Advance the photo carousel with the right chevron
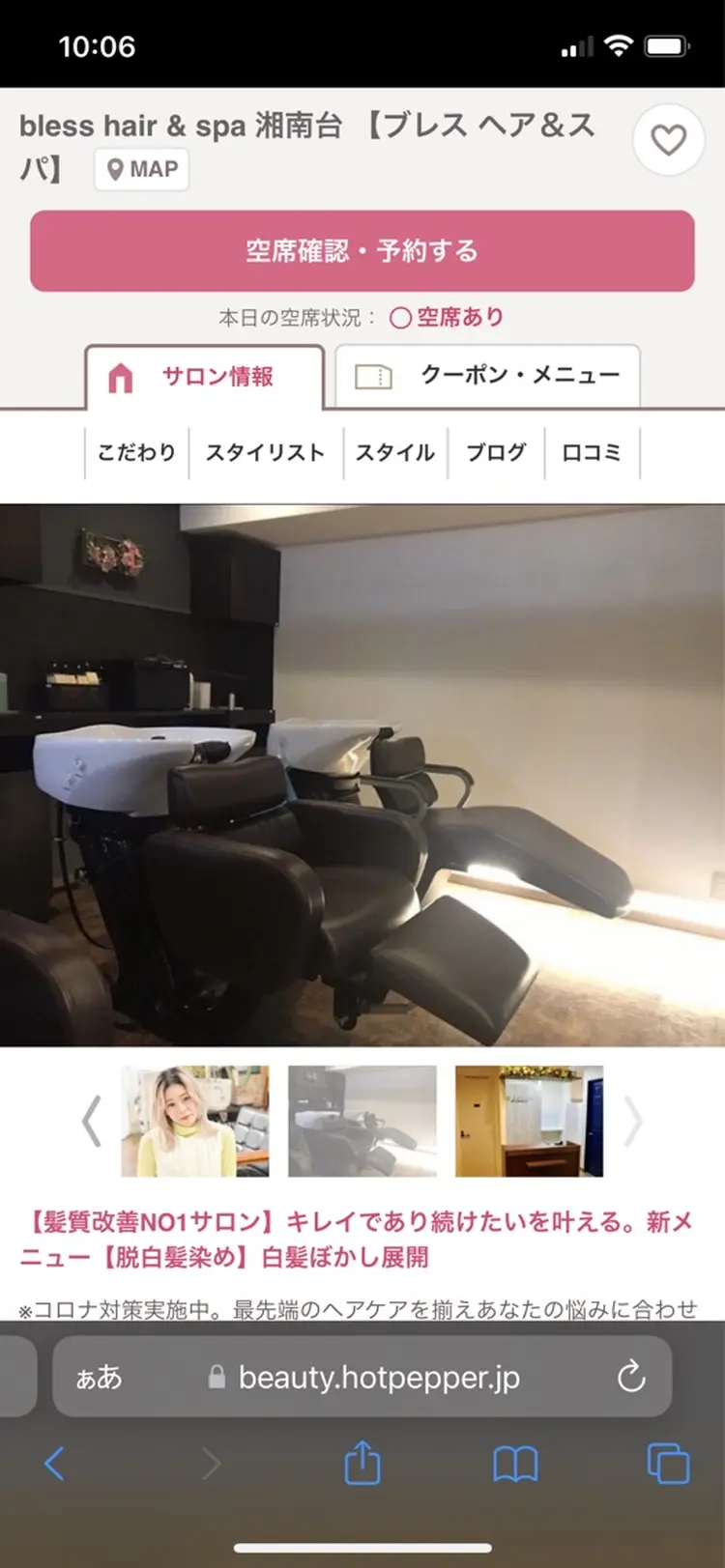The image size is (725, 1568). [633, 1121]
